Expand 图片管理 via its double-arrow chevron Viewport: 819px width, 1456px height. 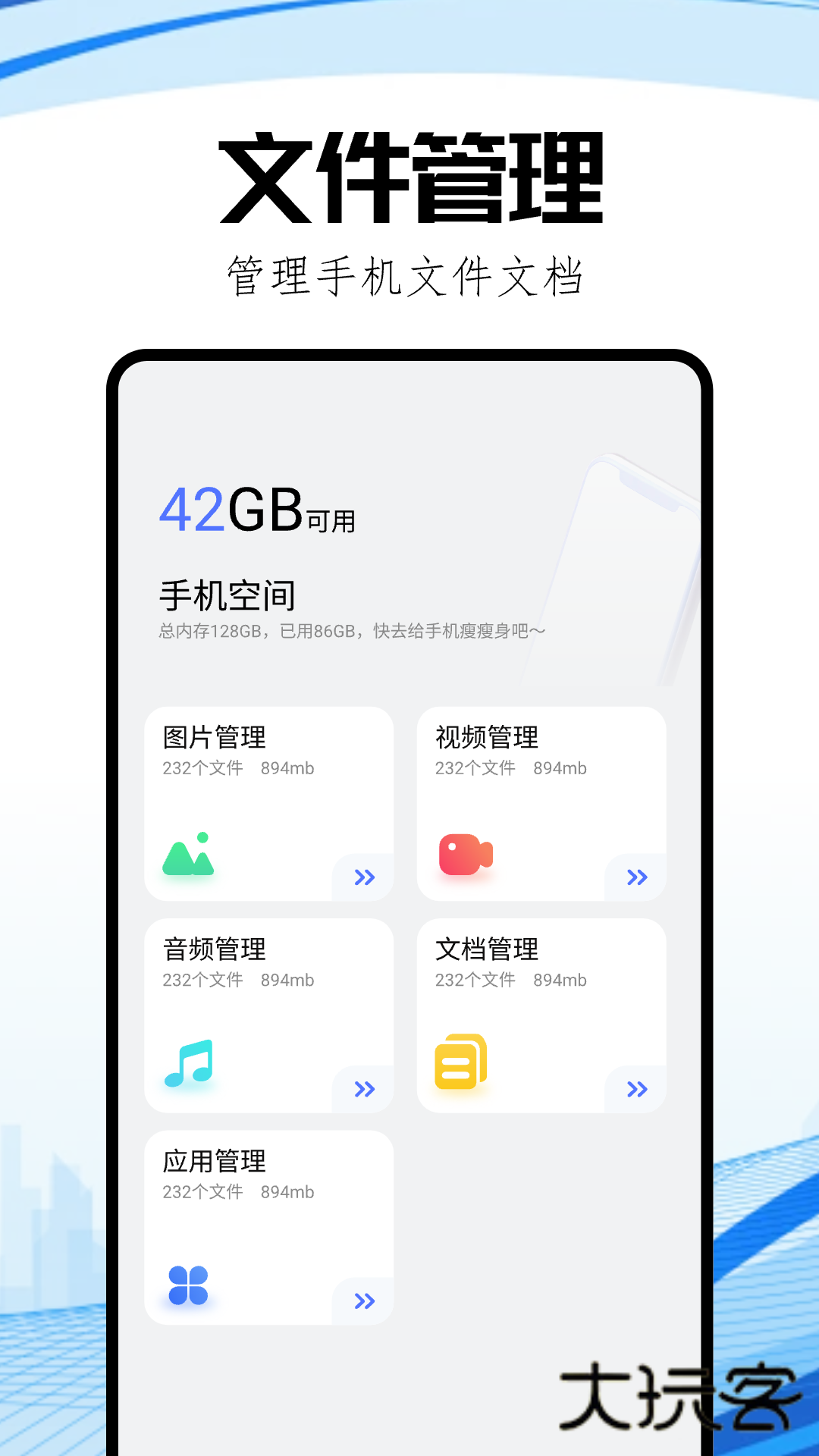363,877
